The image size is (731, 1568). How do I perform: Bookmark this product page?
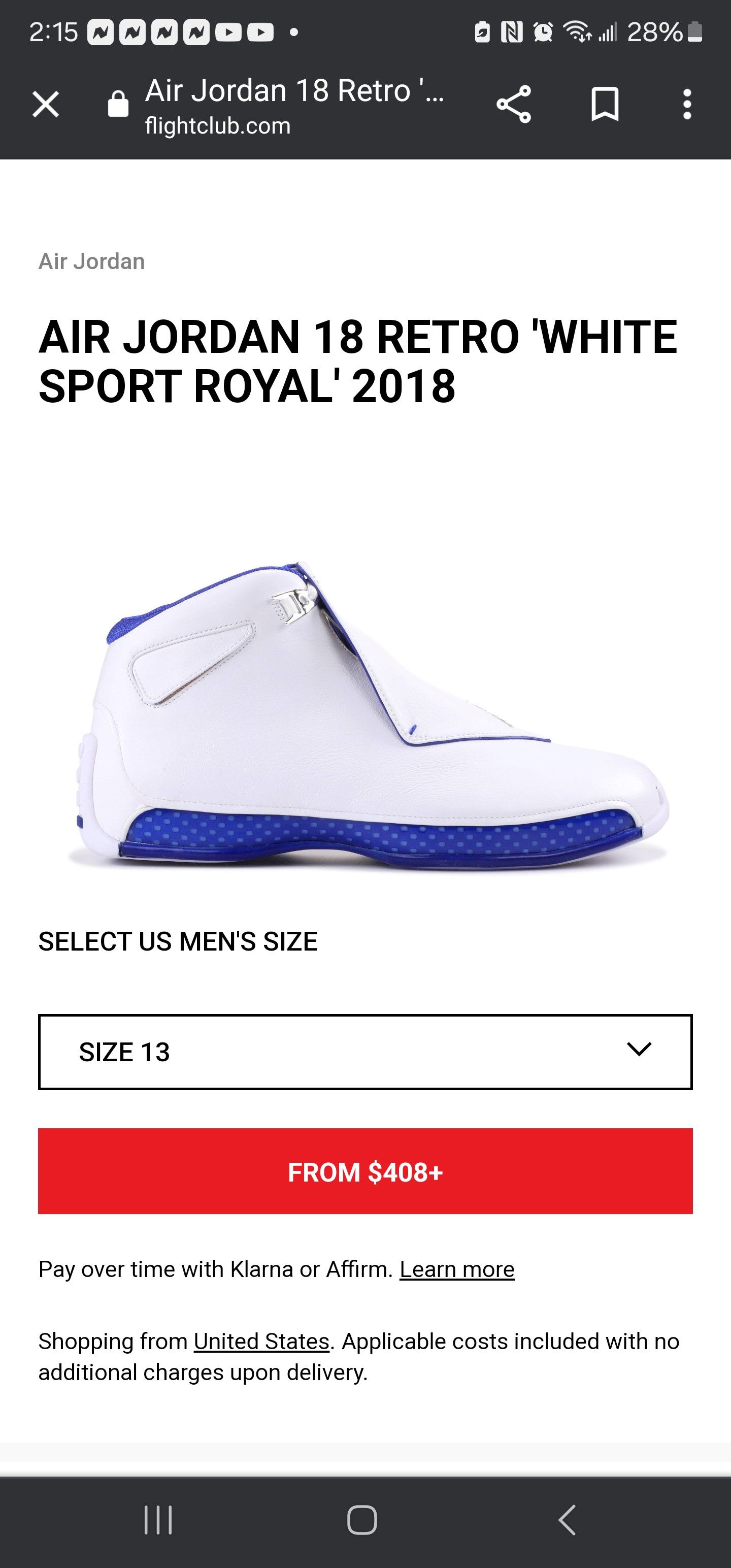pyautogui.click(x=605, y=104)
